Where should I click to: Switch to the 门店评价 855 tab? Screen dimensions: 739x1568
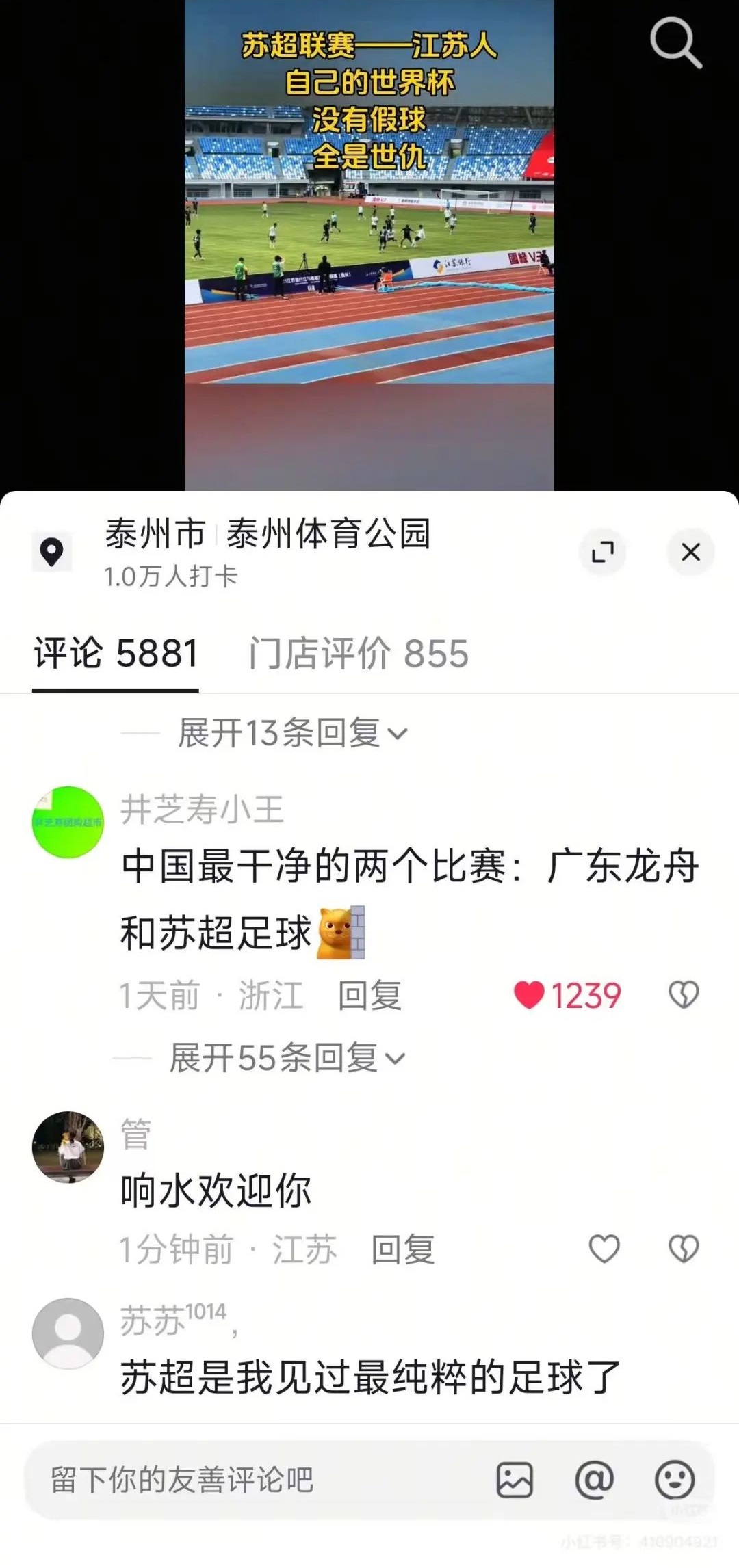click(x=359, y=654)
